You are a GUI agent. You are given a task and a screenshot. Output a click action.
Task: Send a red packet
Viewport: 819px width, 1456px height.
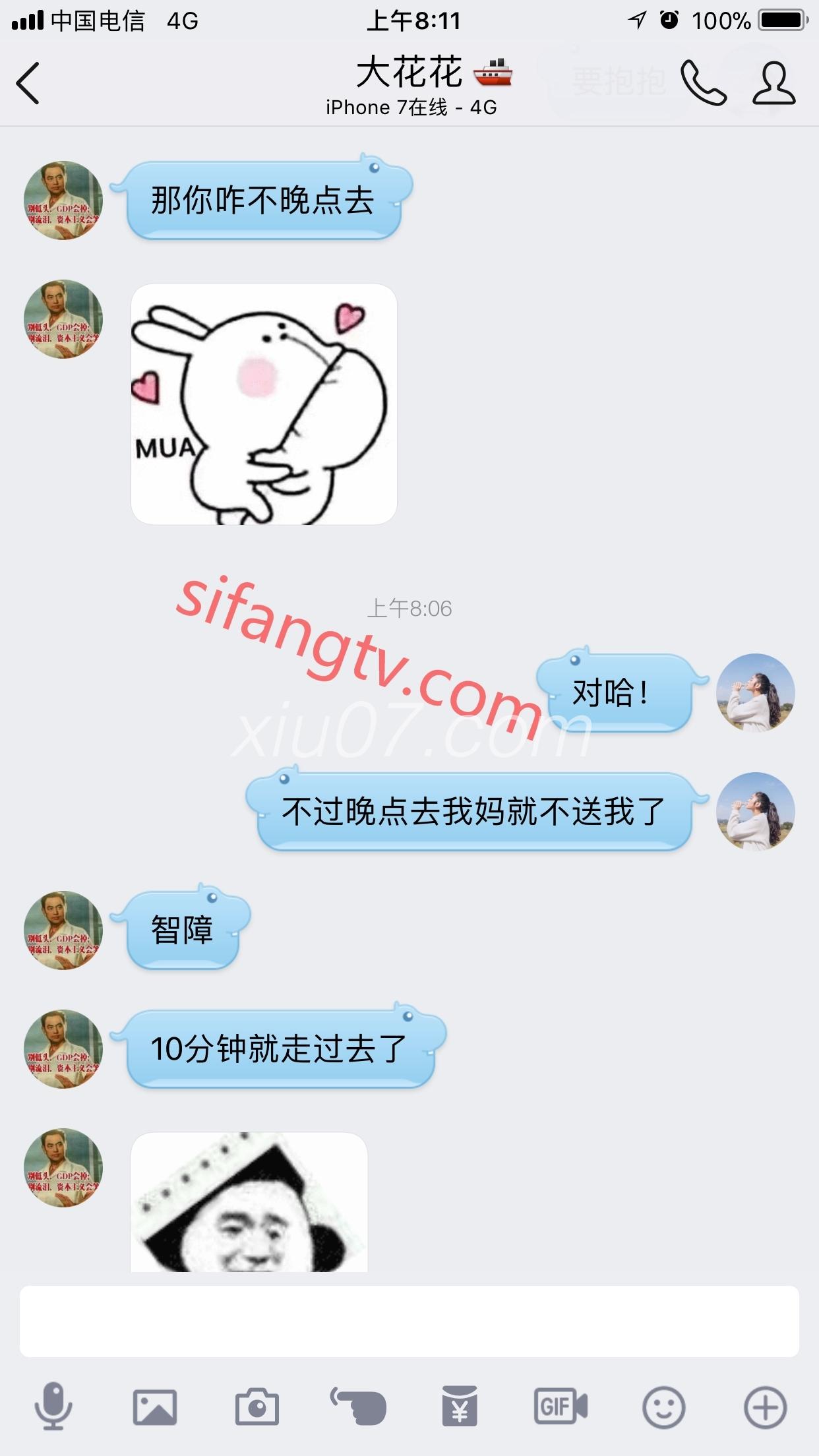point(460,1407)
